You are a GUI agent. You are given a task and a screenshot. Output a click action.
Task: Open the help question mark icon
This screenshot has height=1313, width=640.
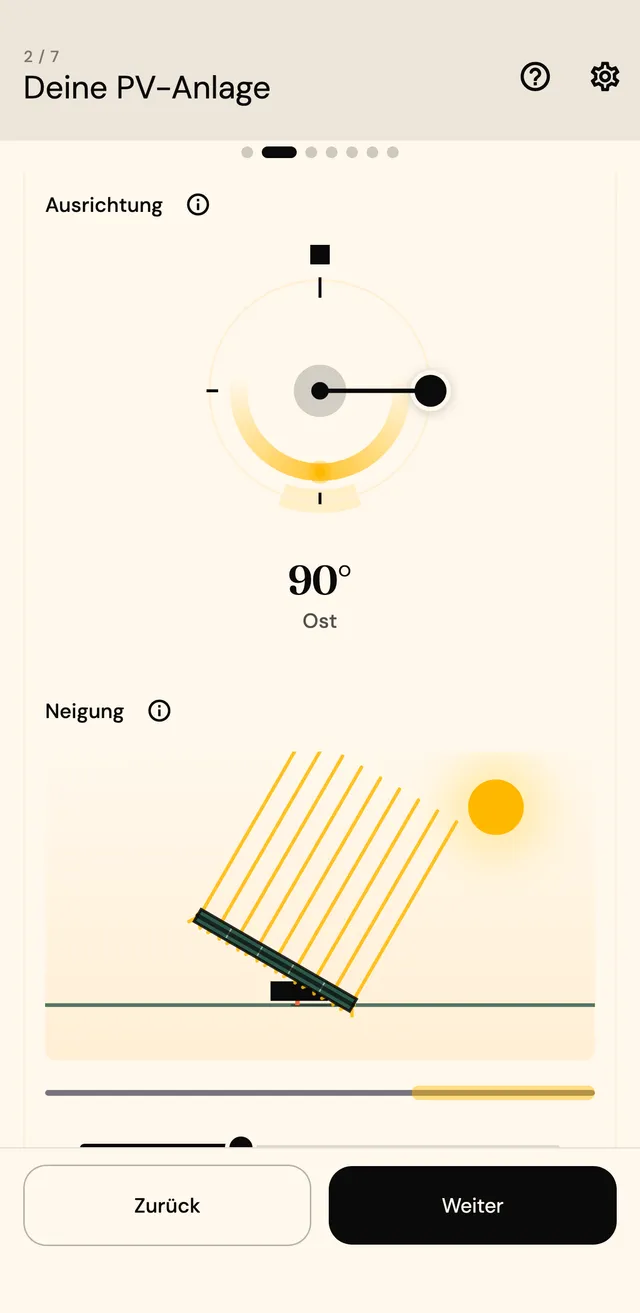[535, 77]
